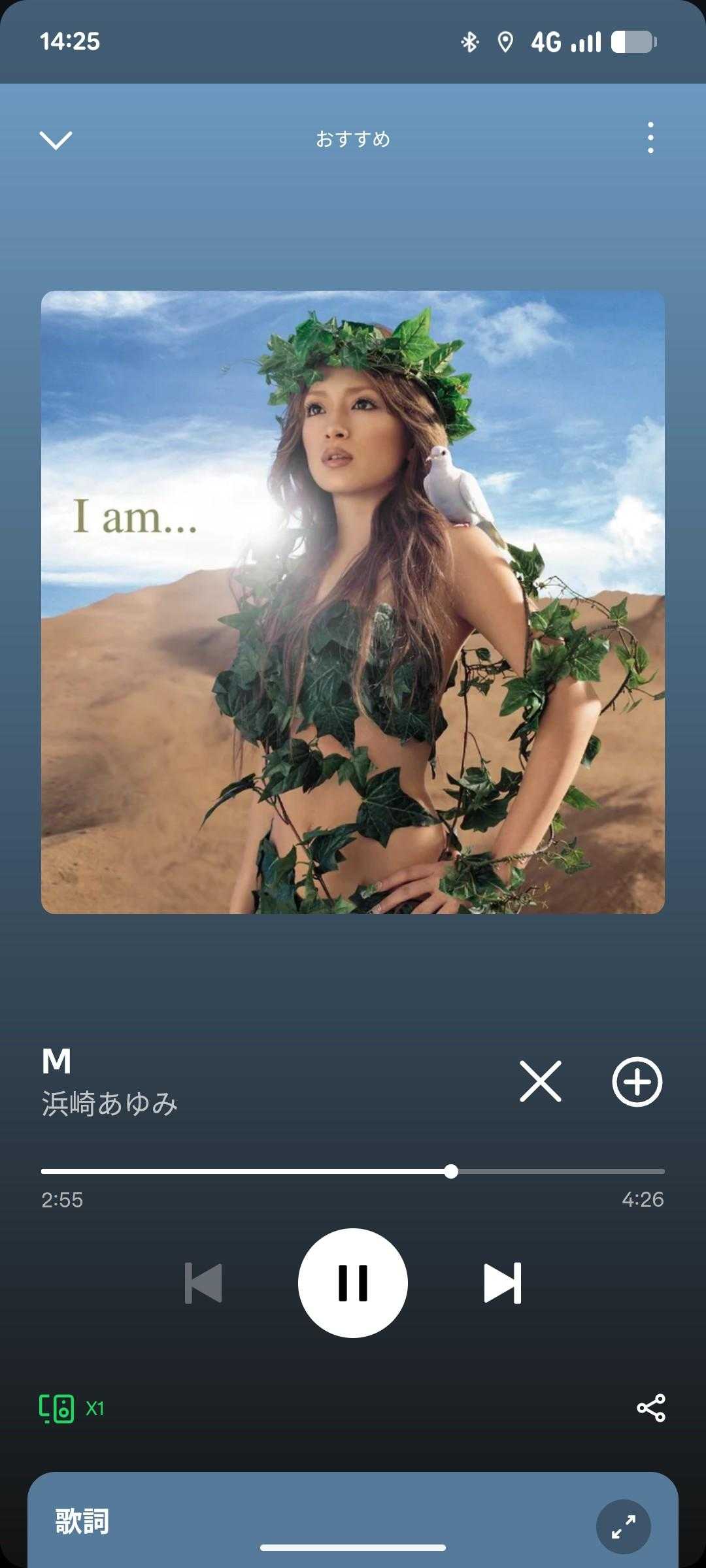Go back to previous track
The height and width of the screenshot is (1568, 706).
(203, 1282)
